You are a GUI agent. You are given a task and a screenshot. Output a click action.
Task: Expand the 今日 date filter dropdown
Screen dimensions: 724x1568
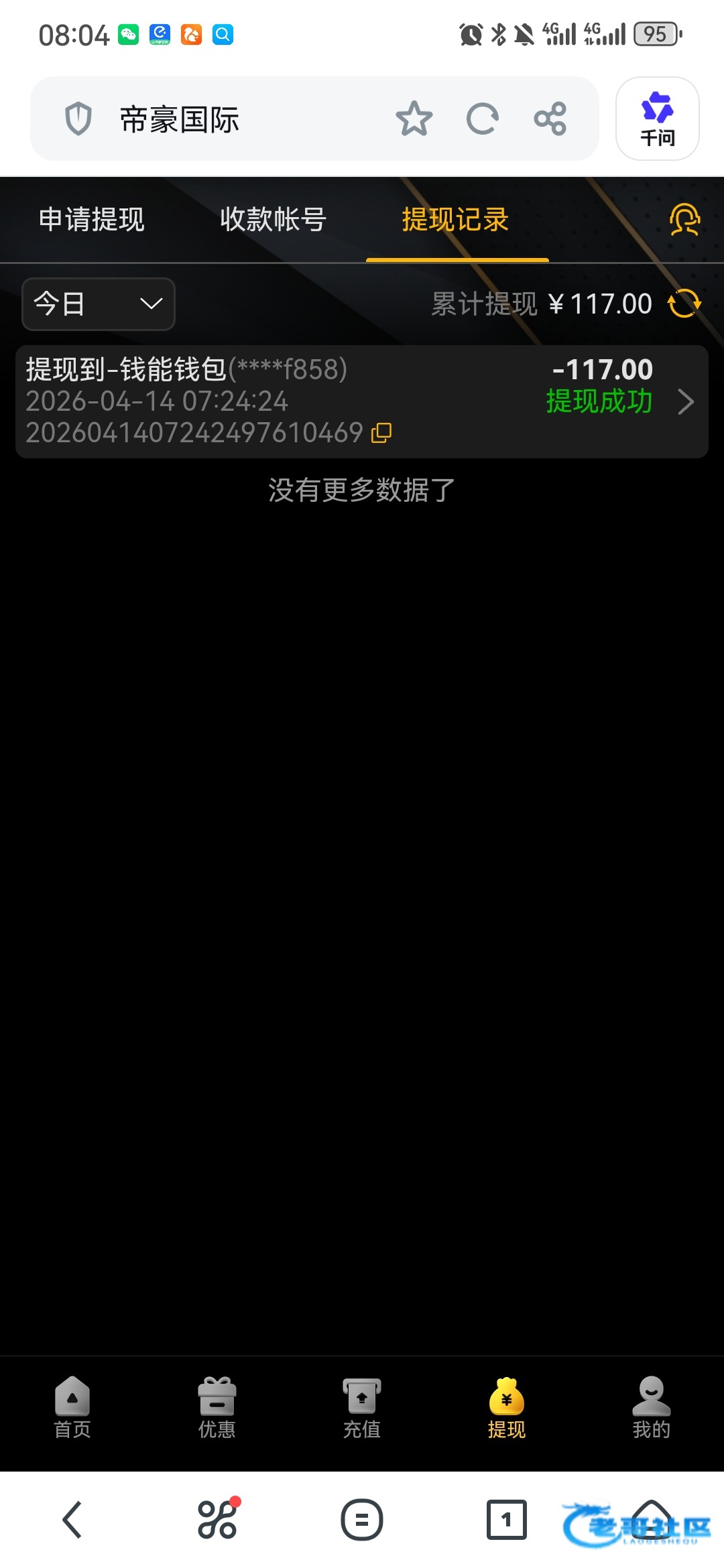[99, 304]
